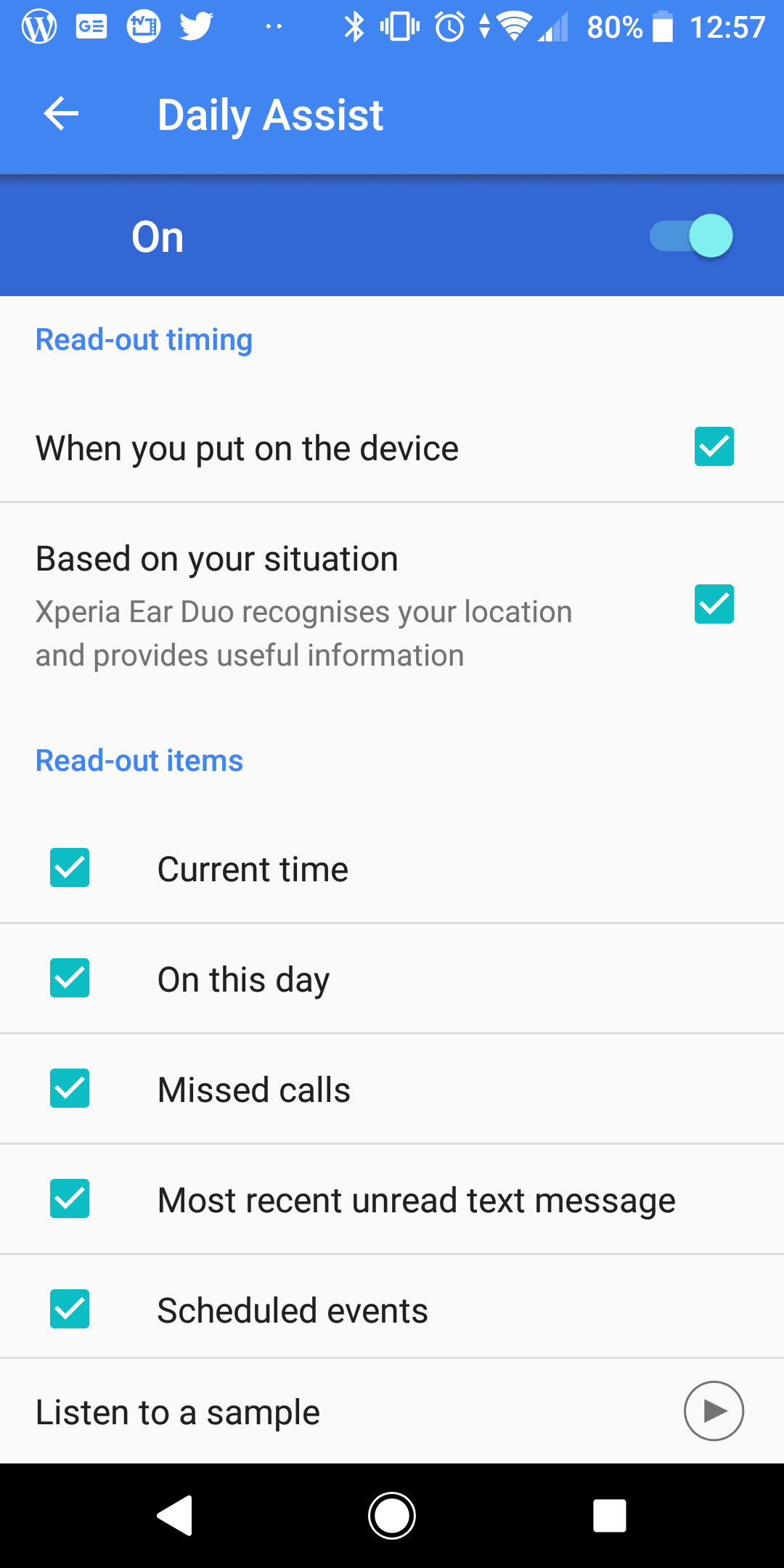
Task: Uncheck Based on your situation
Action: click(714, 604)
